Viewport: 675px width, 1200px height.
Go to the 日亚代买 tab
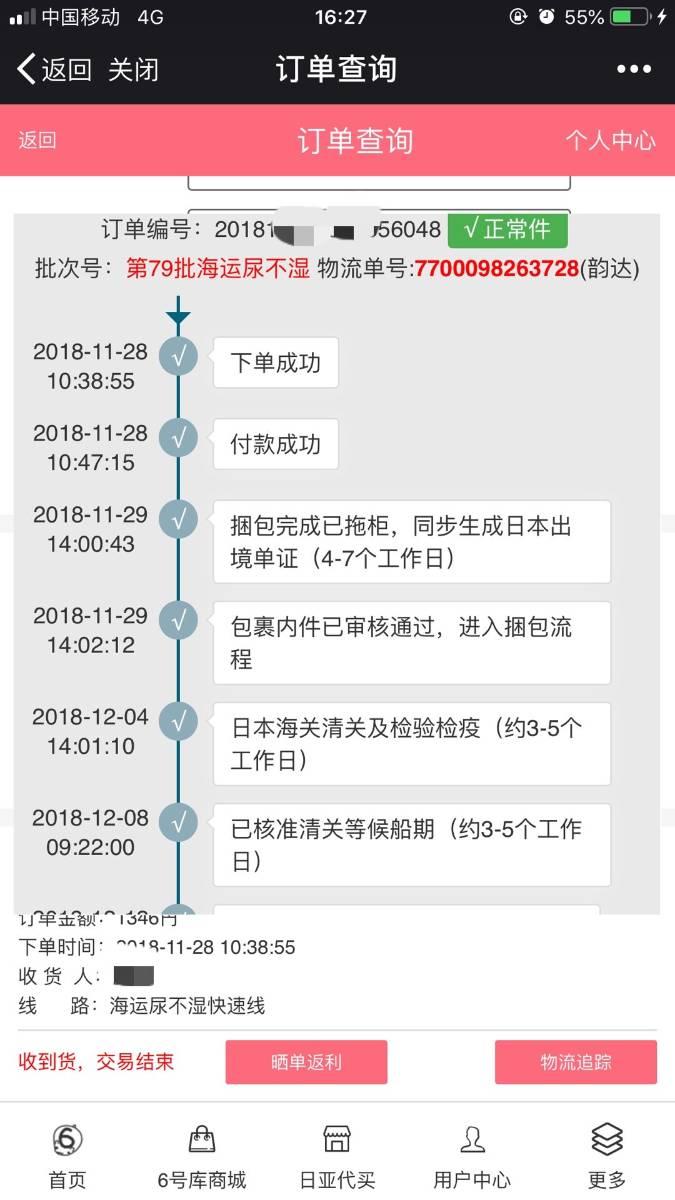coord(337,1156)
